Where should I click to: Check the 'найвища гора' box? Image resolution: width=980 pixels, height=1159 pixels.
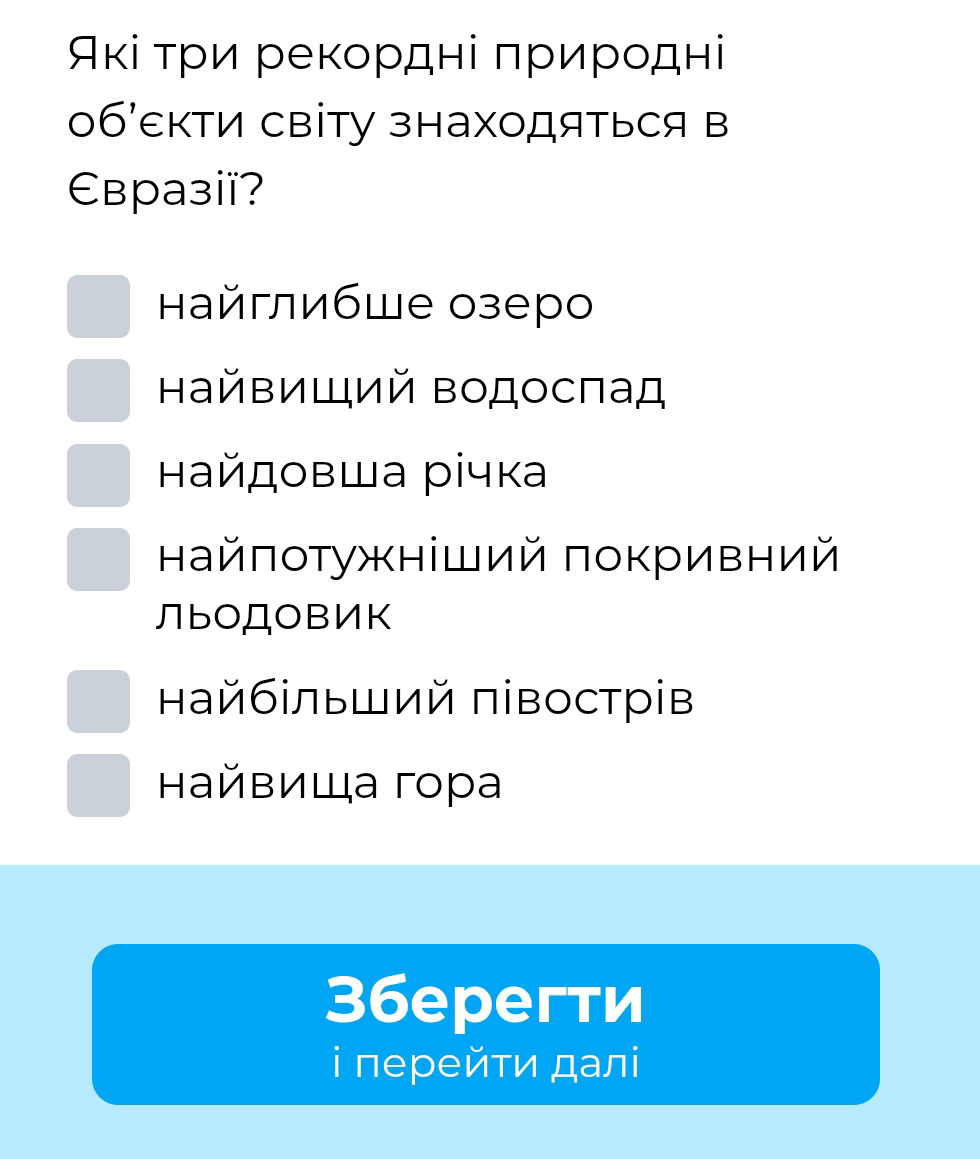point(98,785)
